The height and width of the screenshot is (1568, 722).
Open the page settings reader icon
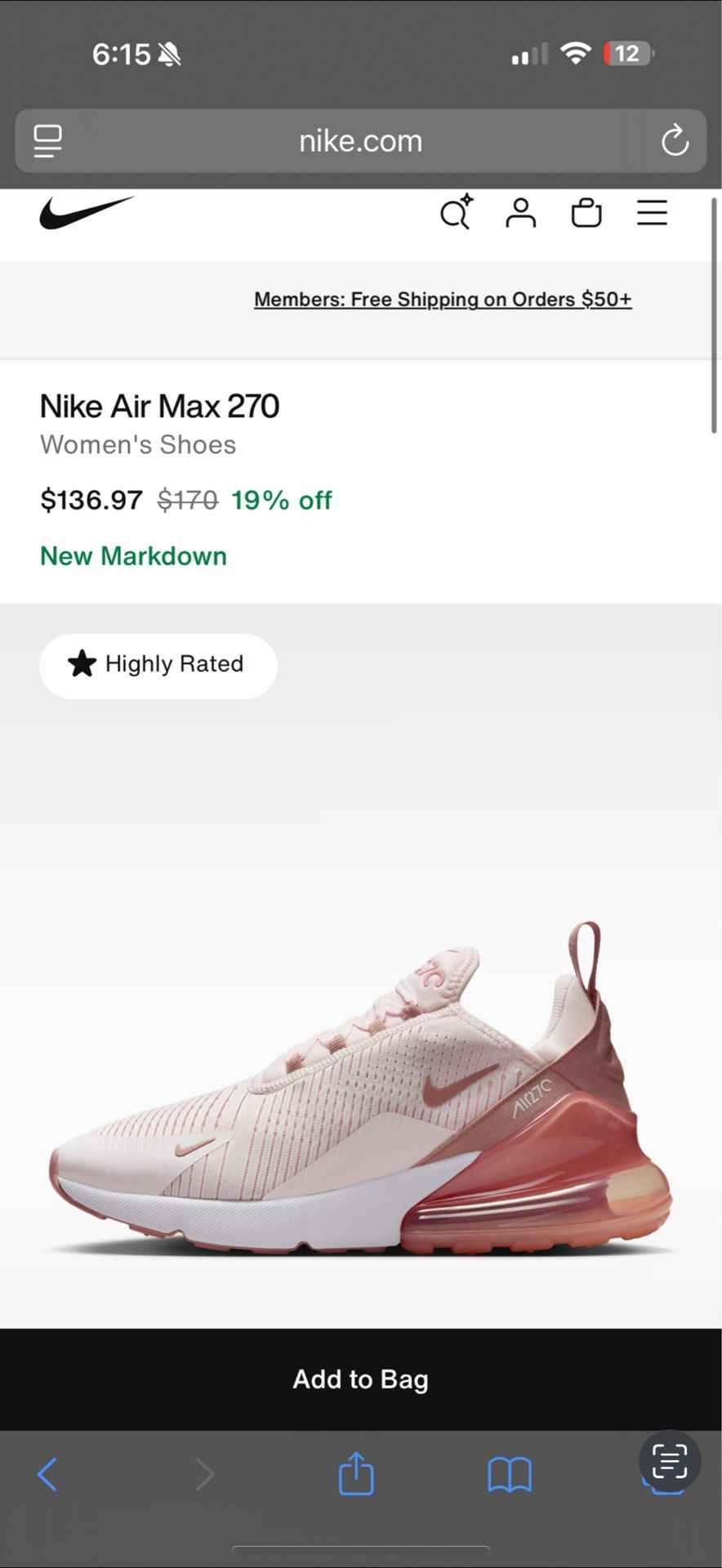tap(47, 140)
